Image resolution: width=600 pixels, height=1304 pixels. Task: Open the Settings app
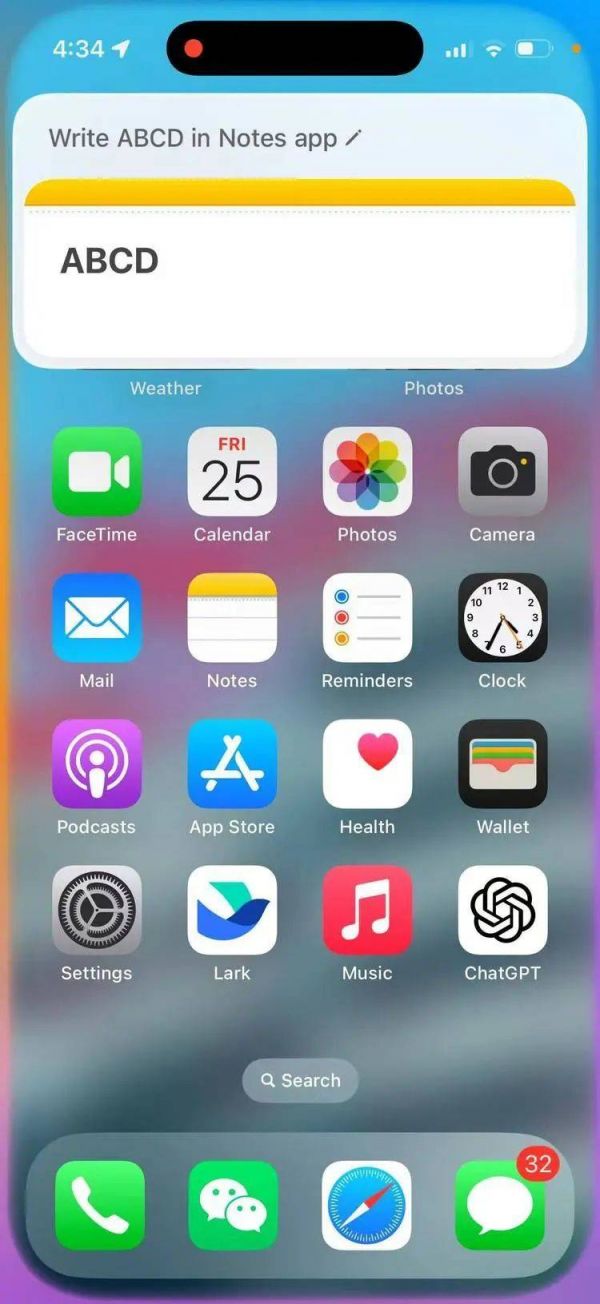[97, 909]
